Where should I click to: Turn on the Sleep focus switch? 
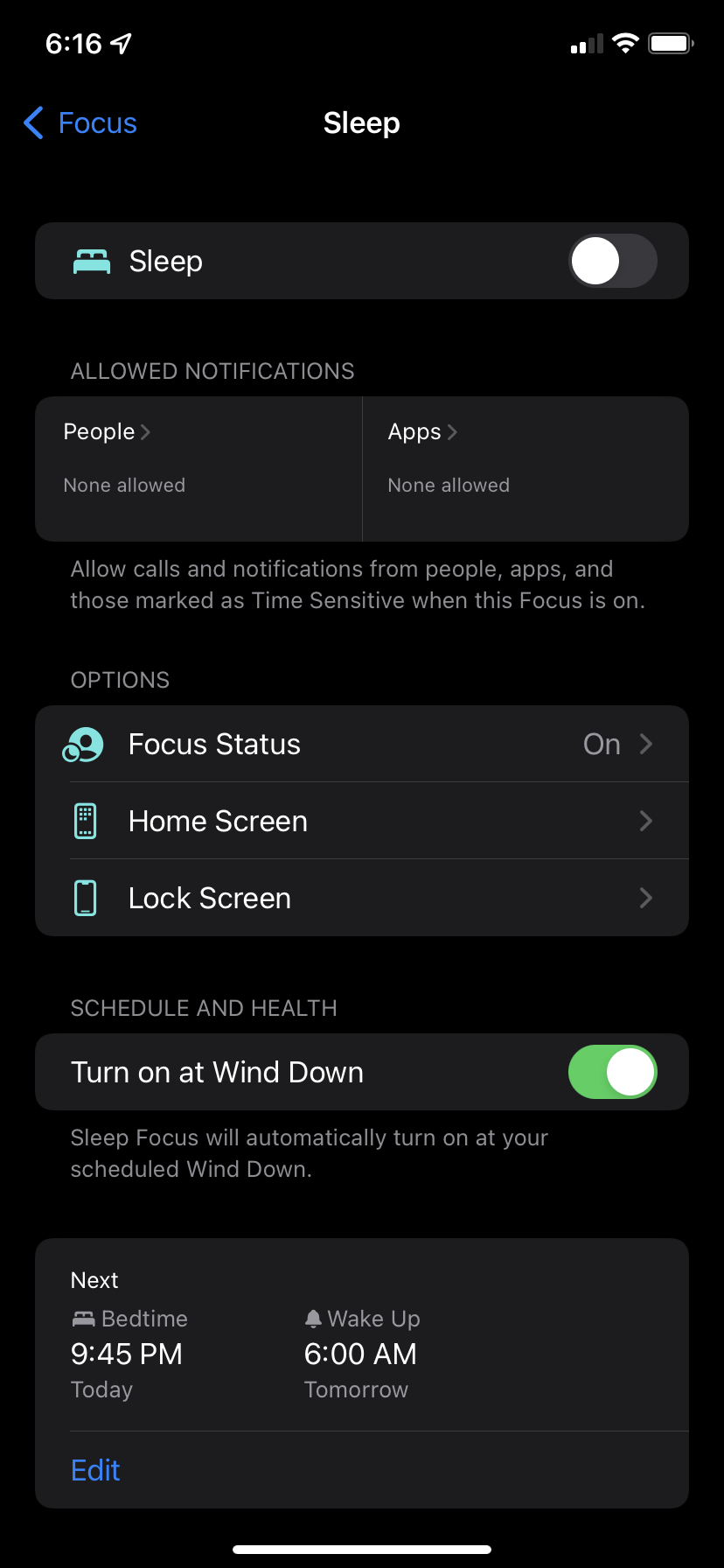[x=613, y=261]
